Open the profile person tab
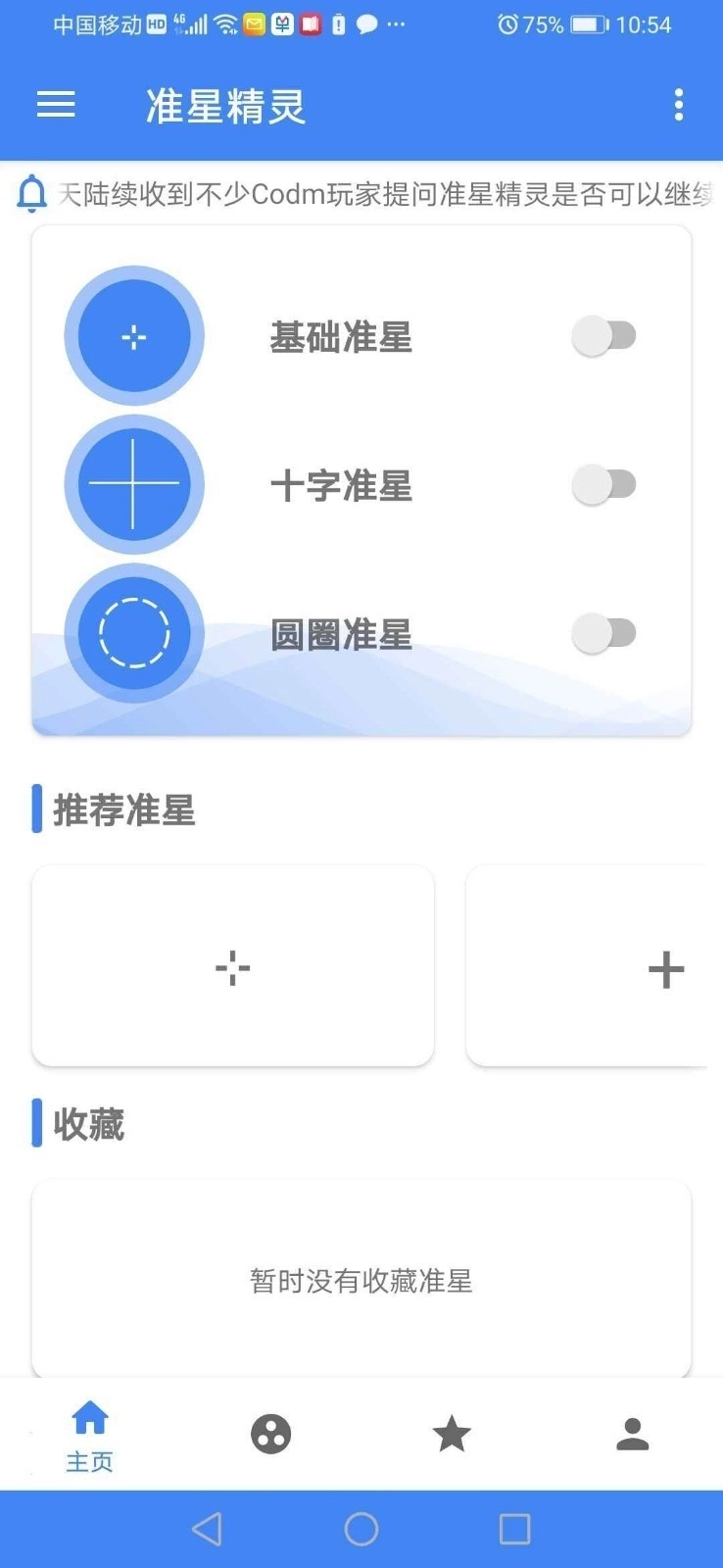Viewport: 723px width, 1568px height. [633, 1434]
